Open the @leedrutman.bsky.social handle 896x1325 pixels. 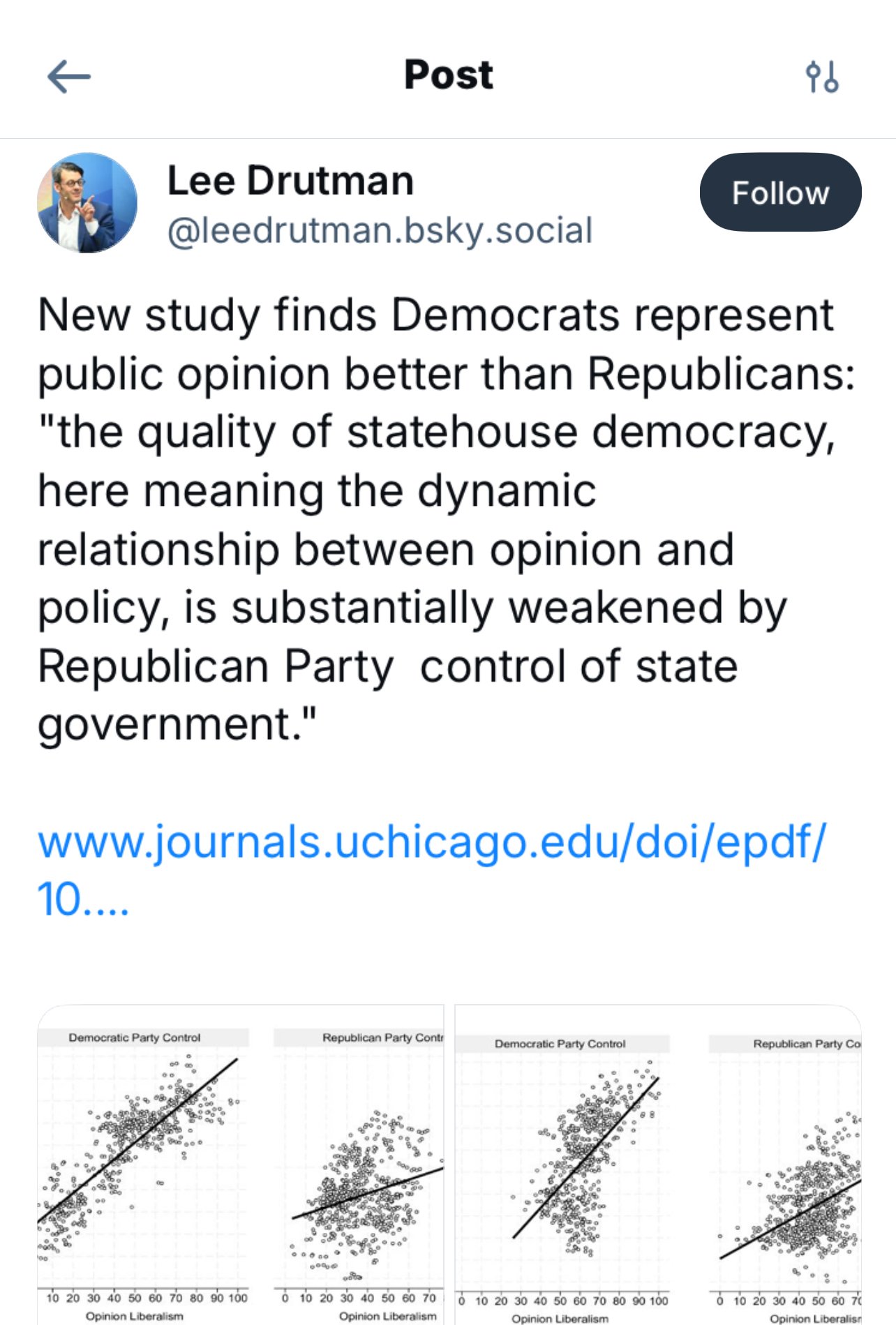380,231
